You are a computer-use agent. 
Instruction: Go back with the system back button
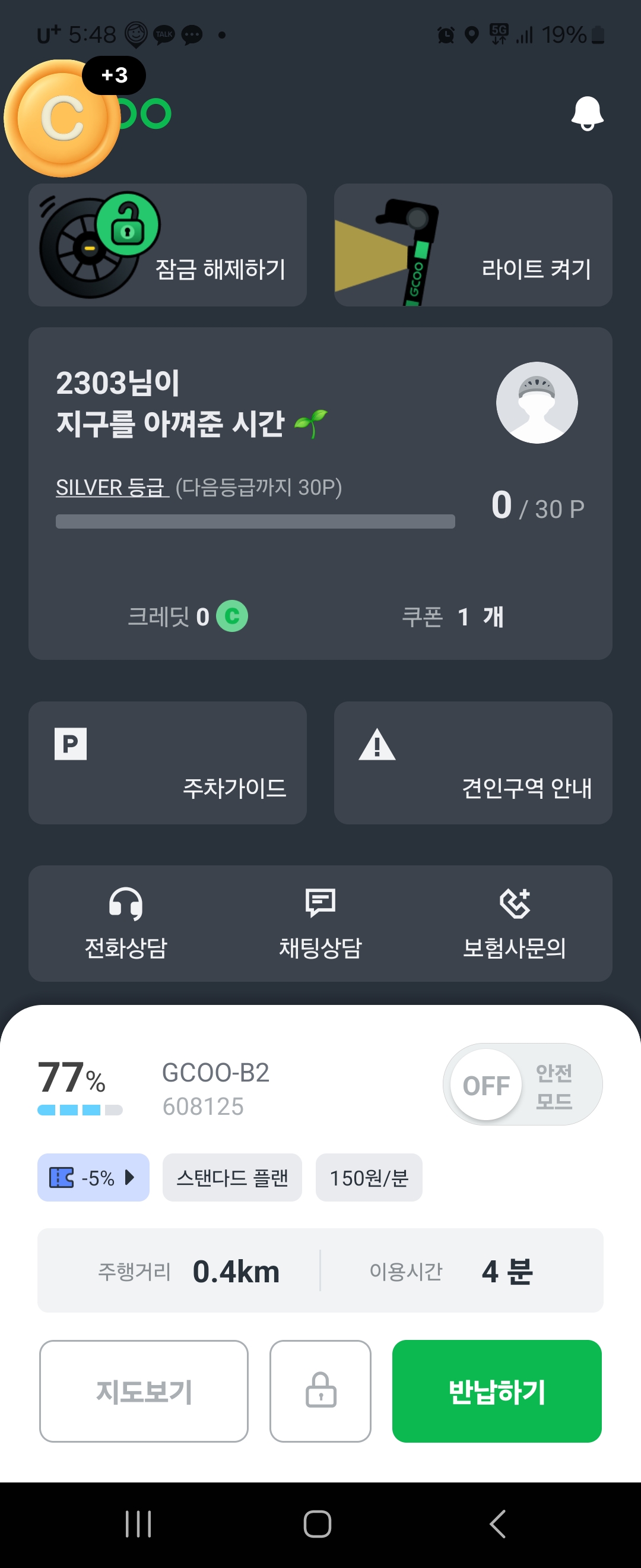(497, 1524)
